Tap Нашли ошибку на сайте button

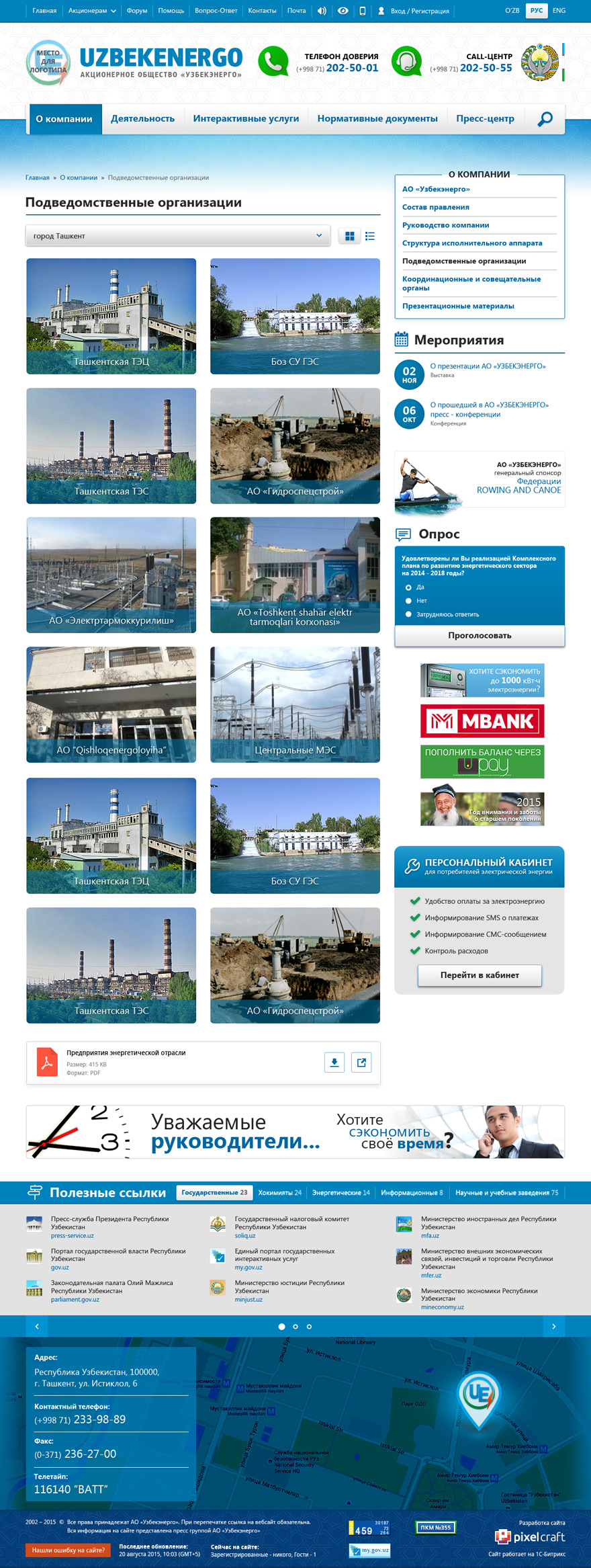click(x=68, y=1550)
